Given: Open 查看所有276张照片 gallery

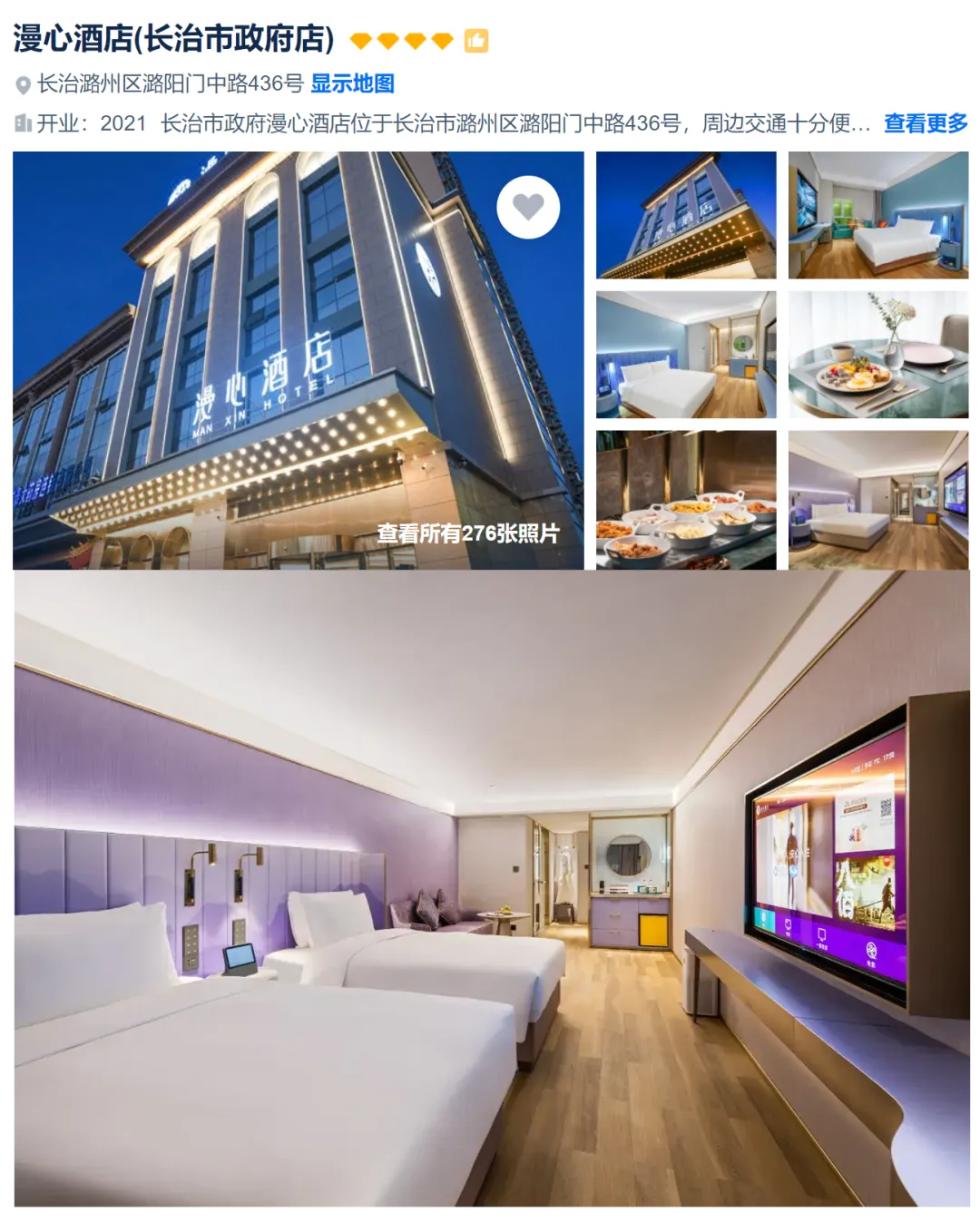Looking at the screenshot, I should 468,533.
